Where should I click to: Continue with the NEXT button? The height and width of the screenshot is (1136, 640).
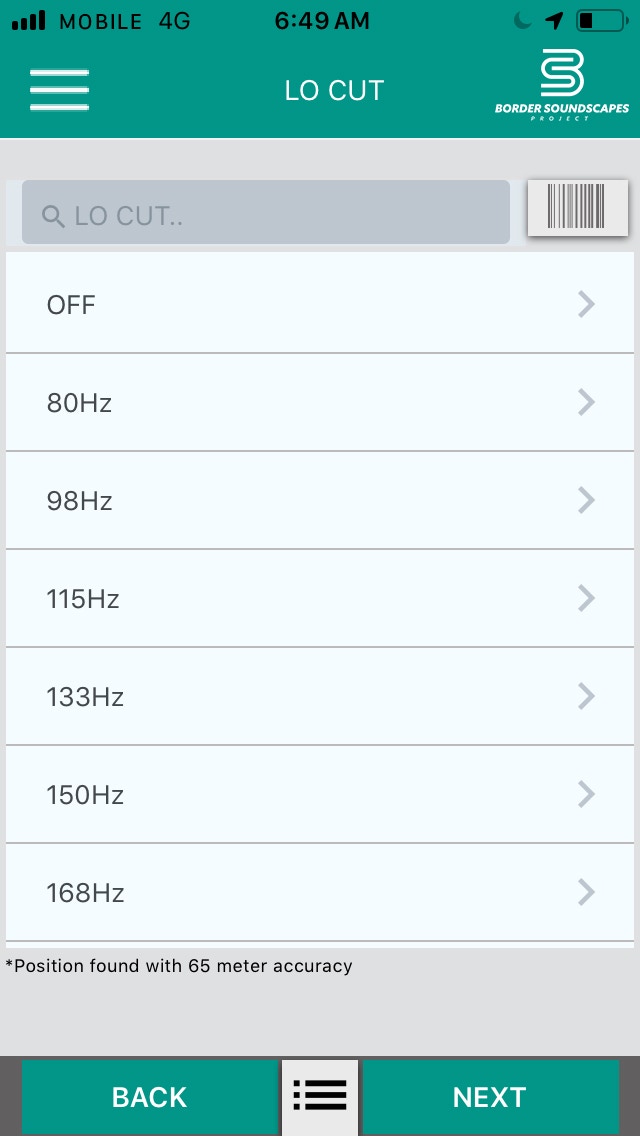tap(490, 1097)
